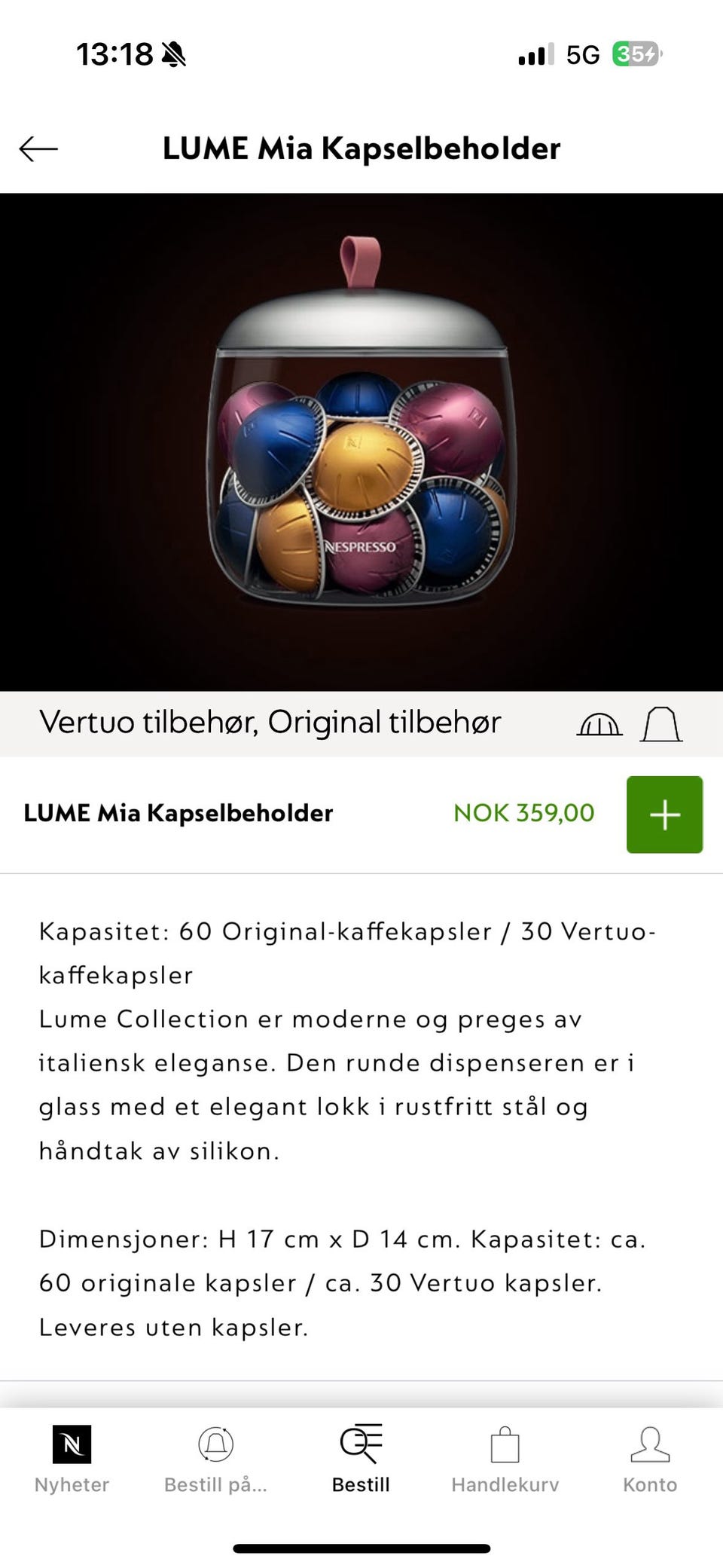The width and height of the screenshot is (723, 1568).
Task: Add LUME Mia Kapselbeholder to cart
Action: (664, 815)
